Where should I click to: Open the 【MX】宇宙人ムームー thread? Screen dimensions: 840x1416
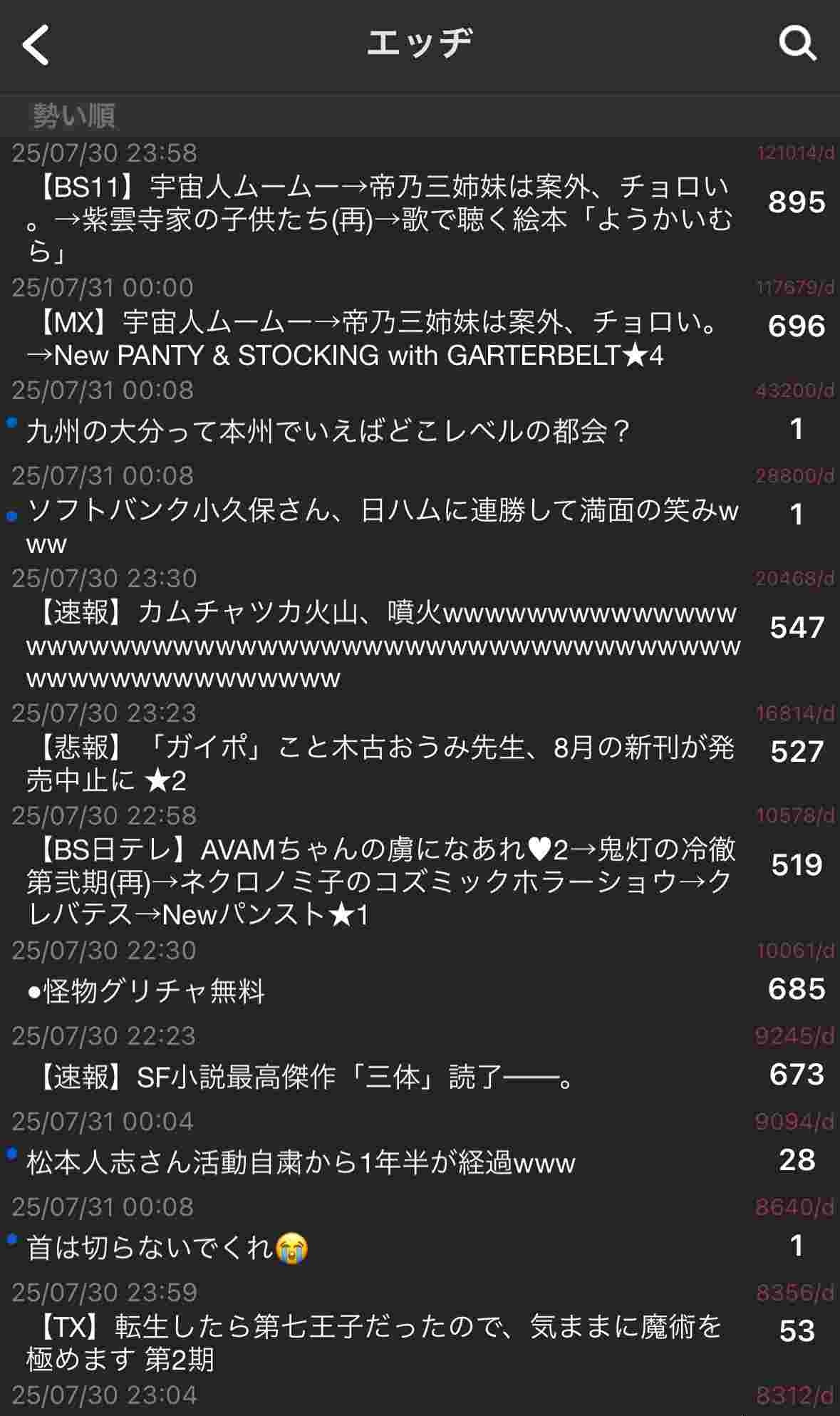[x=370, y=338]
